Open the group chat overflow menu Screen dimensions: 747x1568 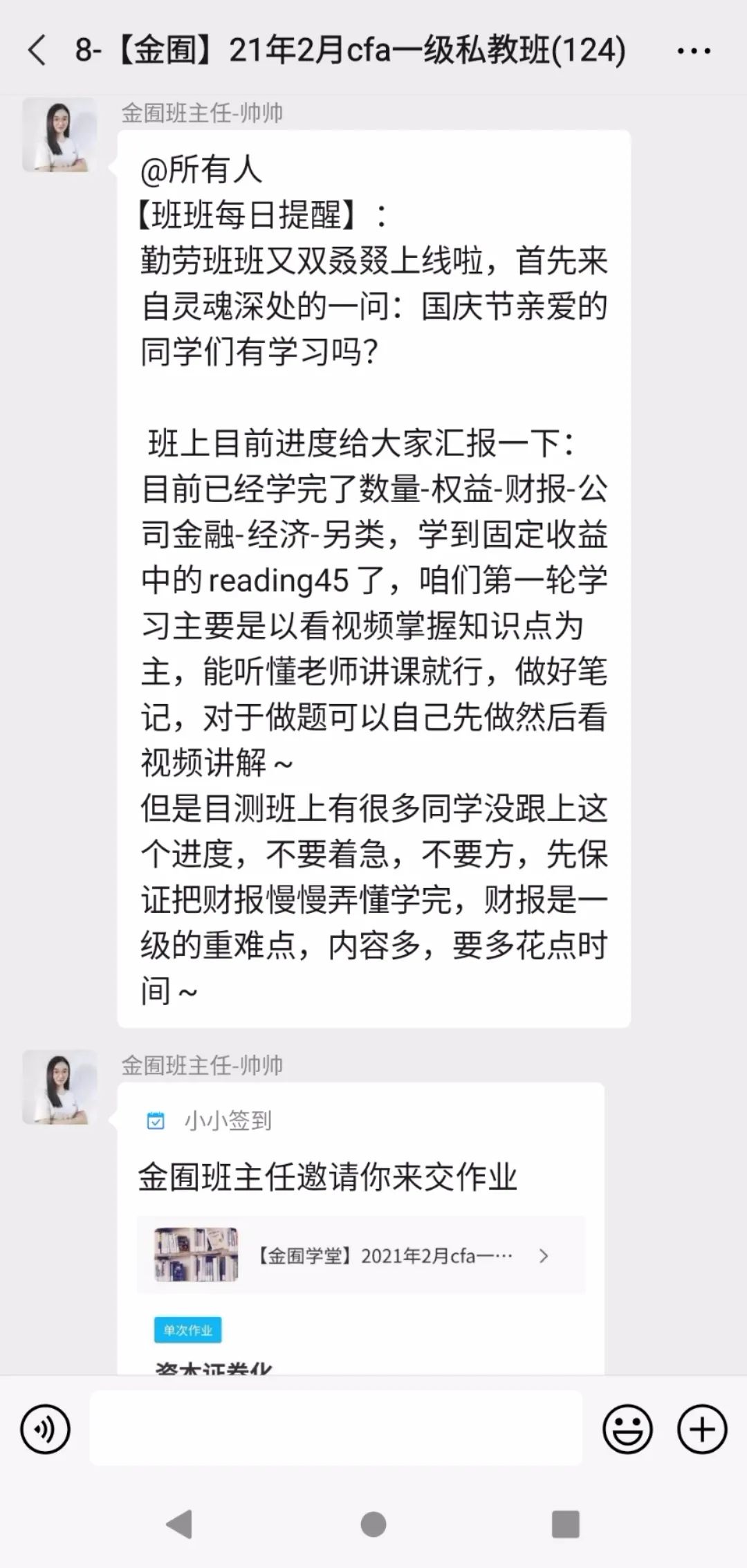pyautogui.click(x=693, y=51)
